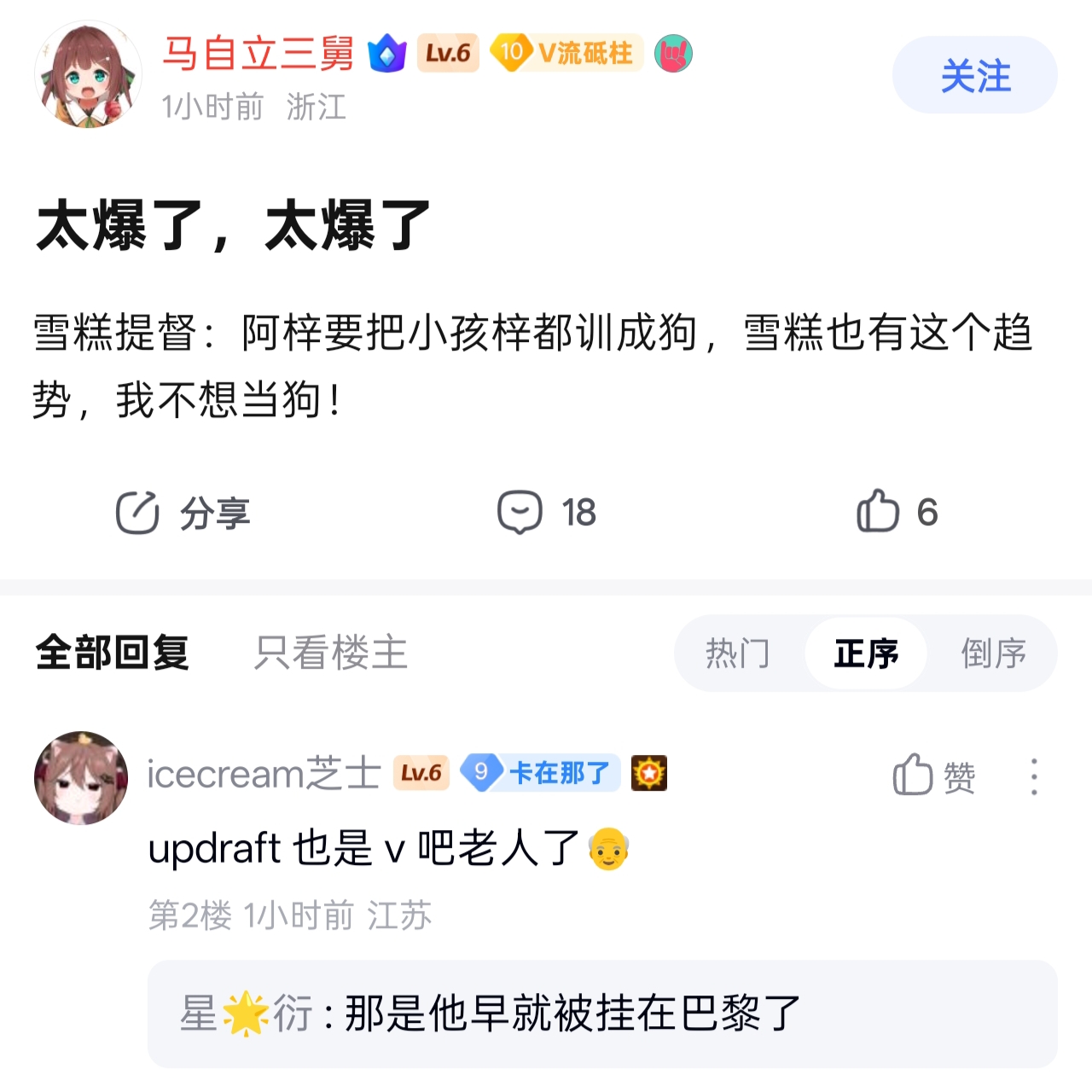The height and width of the screenshot is (1092, 1092).
Task: Open the comments showing 18 replies
Action: click(x=547, y=513)
